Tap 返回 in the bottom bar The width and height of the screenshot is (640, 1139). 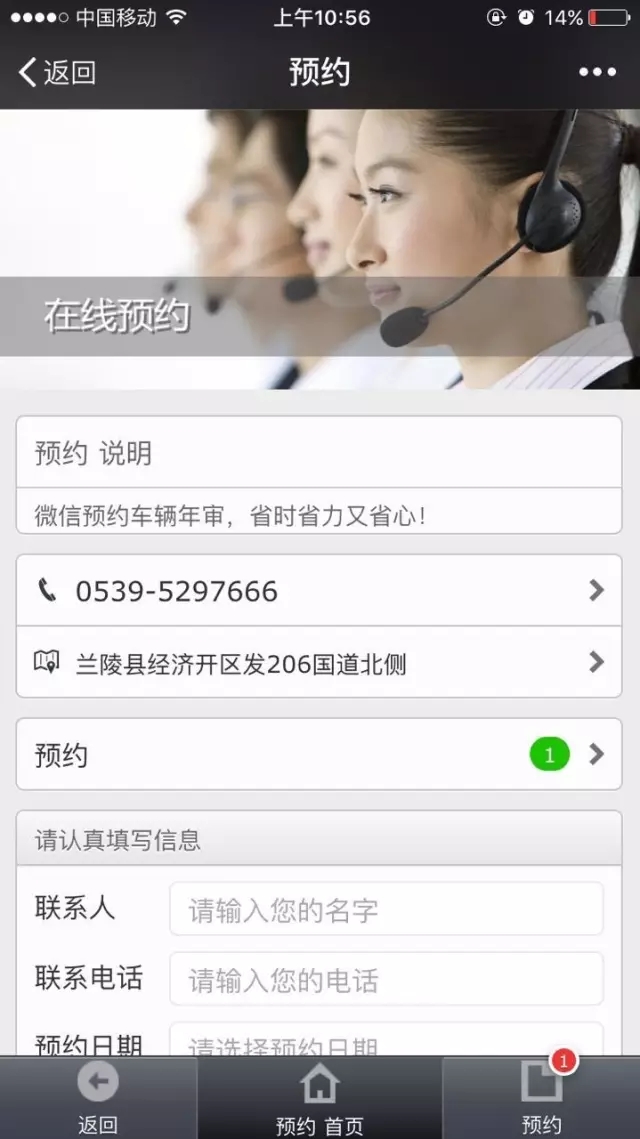(x=98, y=1098)
